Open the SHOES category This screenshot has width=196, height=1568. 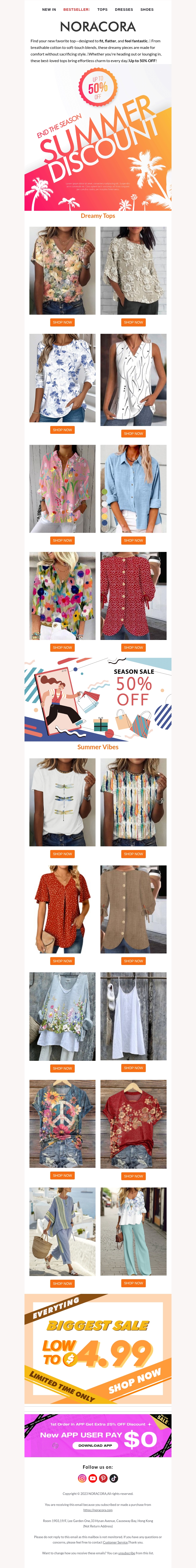point(147,10)
